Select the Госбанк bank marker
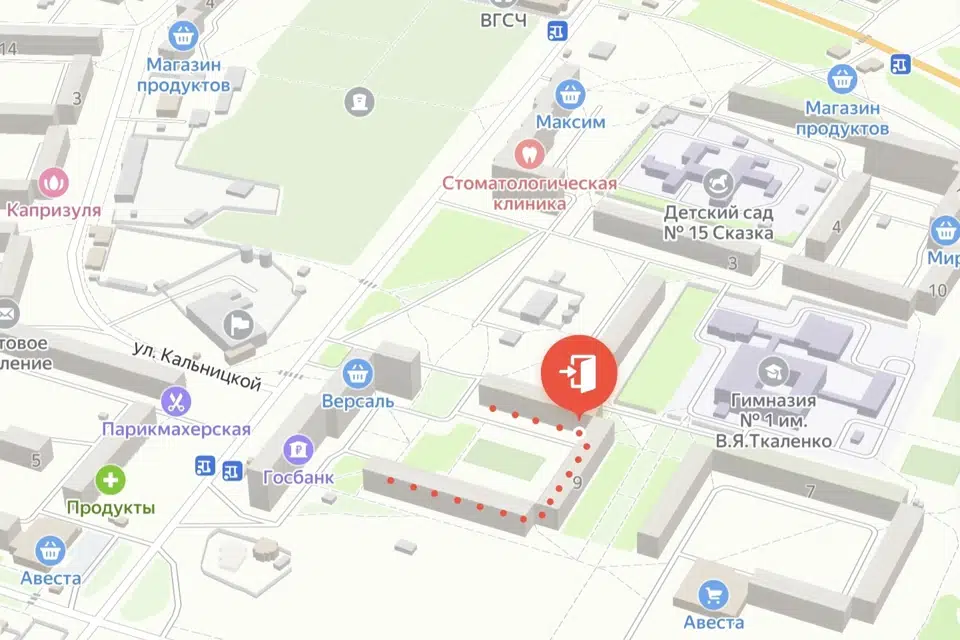Screen dimensions: 960x640 tap(298, 451)
